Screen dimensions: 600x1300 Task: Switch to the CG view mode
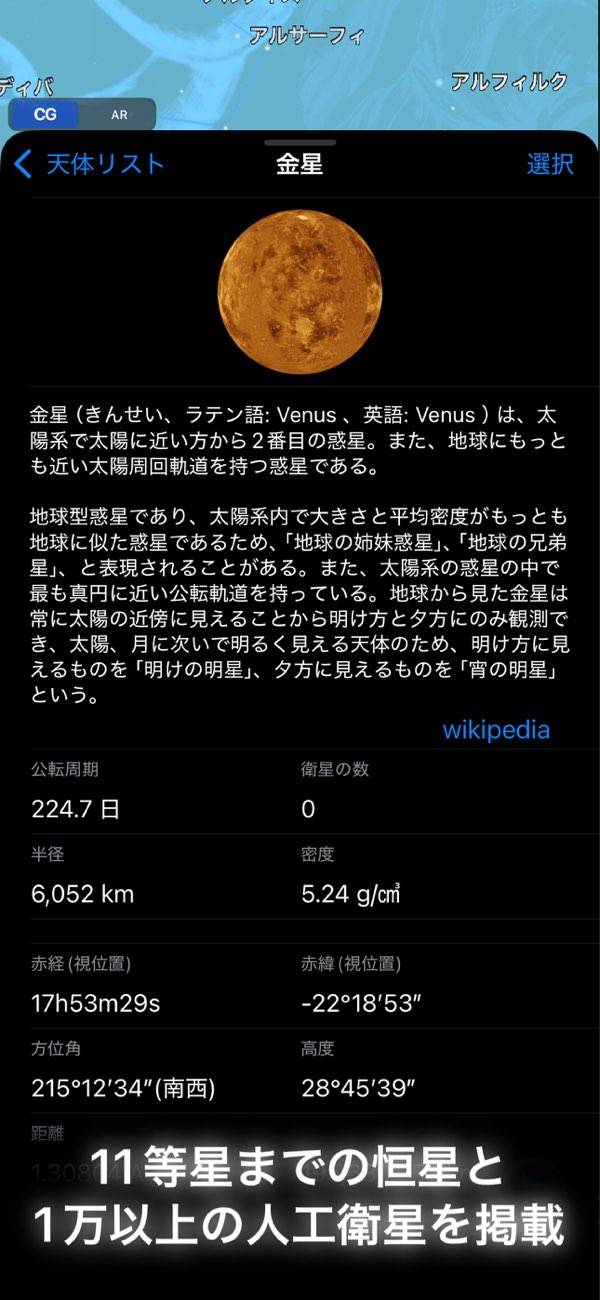45,115
